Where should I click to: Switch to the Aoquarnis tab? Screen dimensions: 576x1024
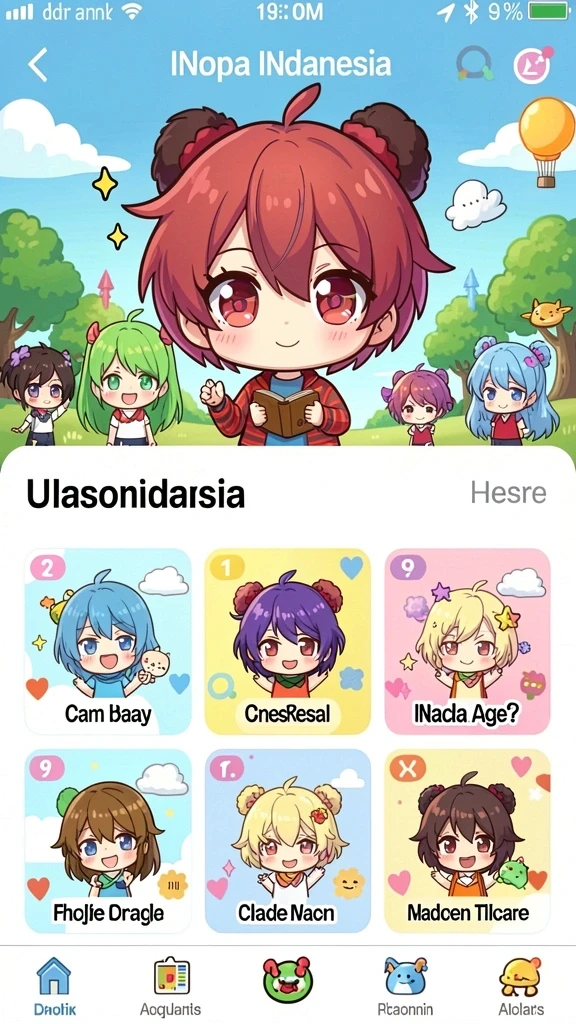click(170, 986)
